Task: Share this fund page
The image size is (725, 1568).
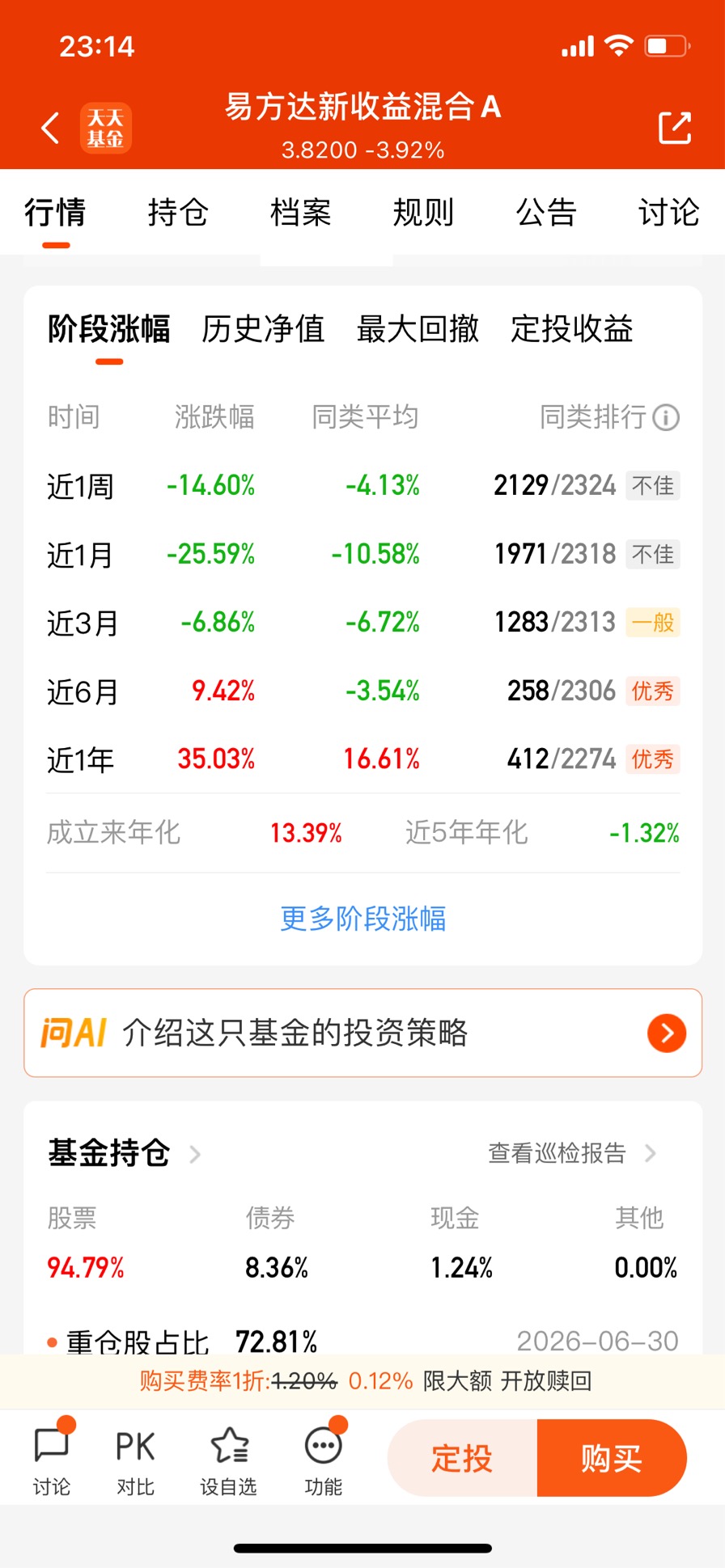Action: 675,128
